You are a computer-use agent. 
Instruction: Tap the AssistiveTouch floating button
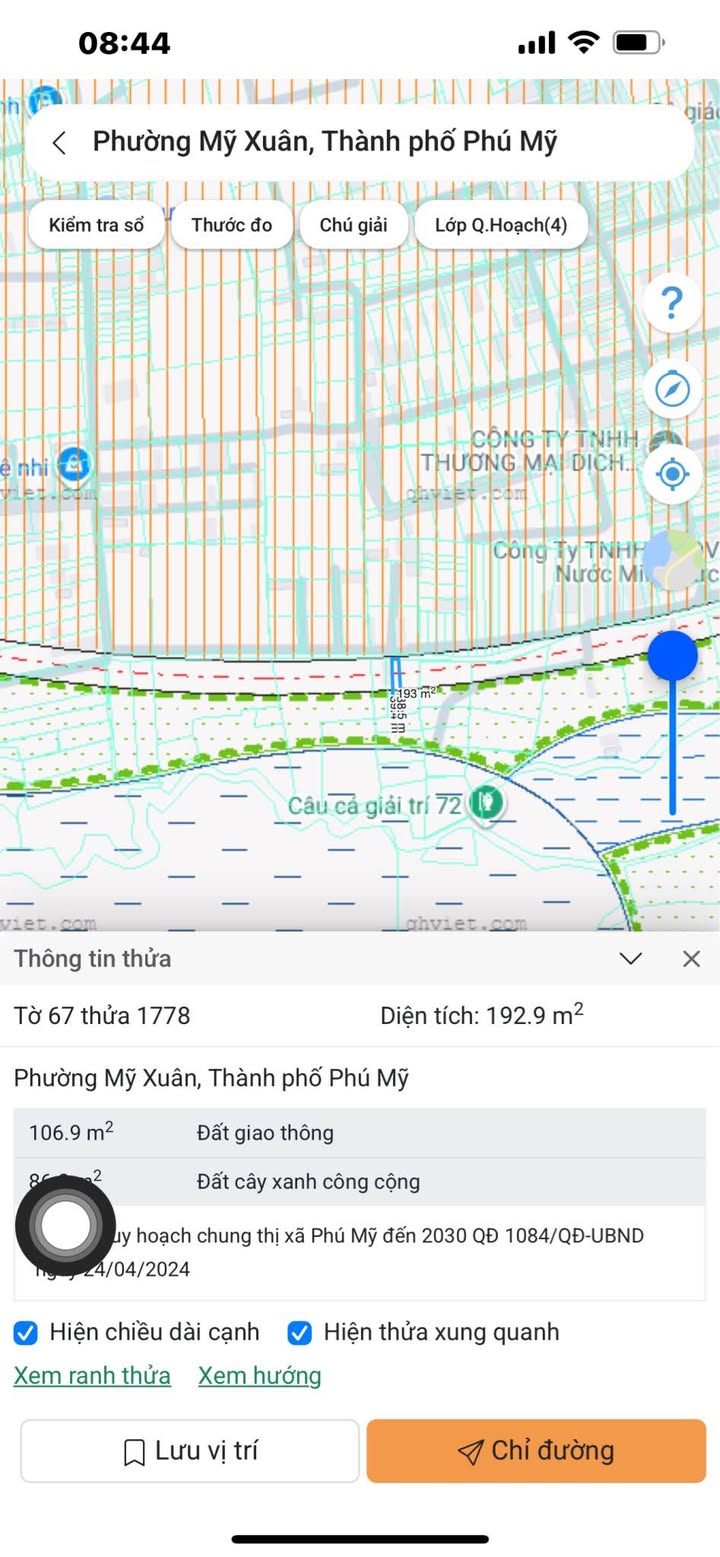(x=65, y=1224)
